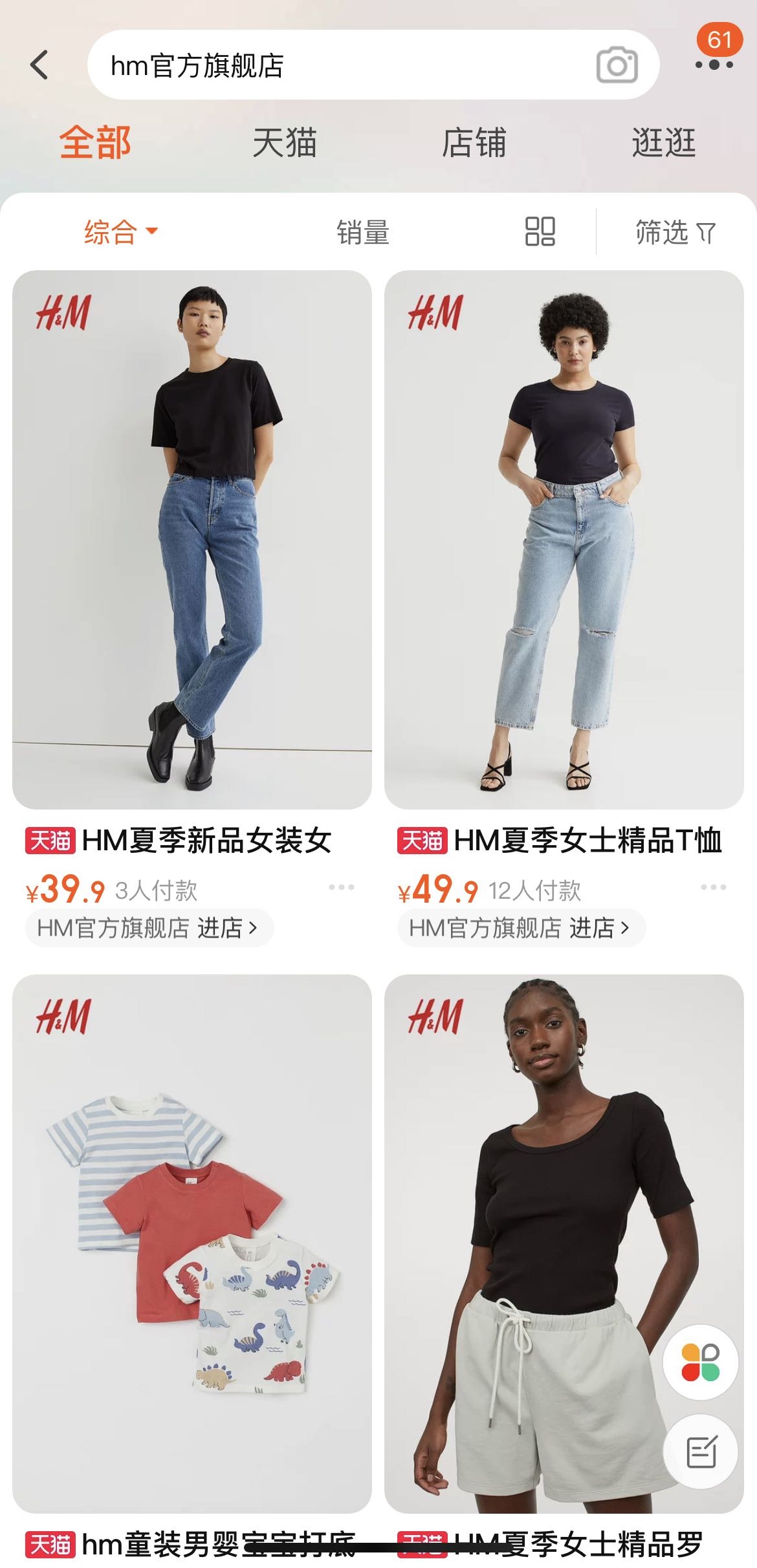Open the HM夏季新品女装女 product card
The width and height of the screenshot is (757, 1568).
pyautogui.click(x=192, y=540)
